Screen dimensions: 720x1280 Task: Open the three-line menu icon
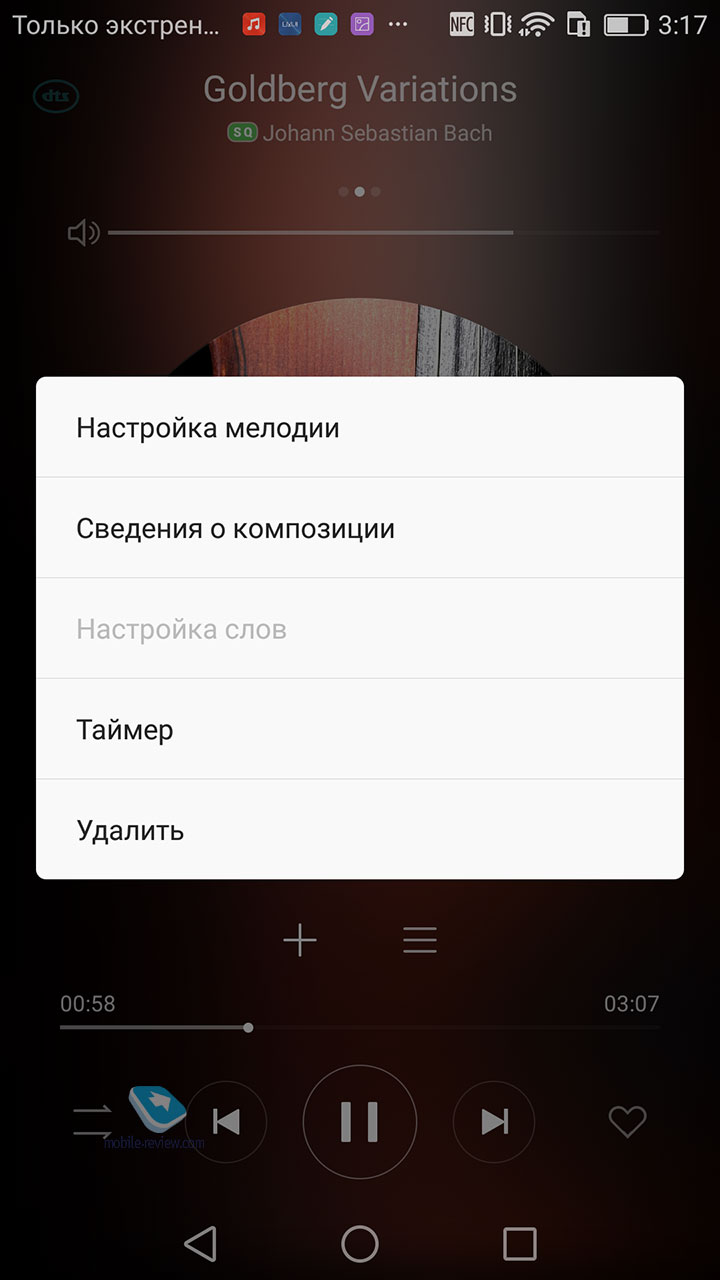(420, 940)
